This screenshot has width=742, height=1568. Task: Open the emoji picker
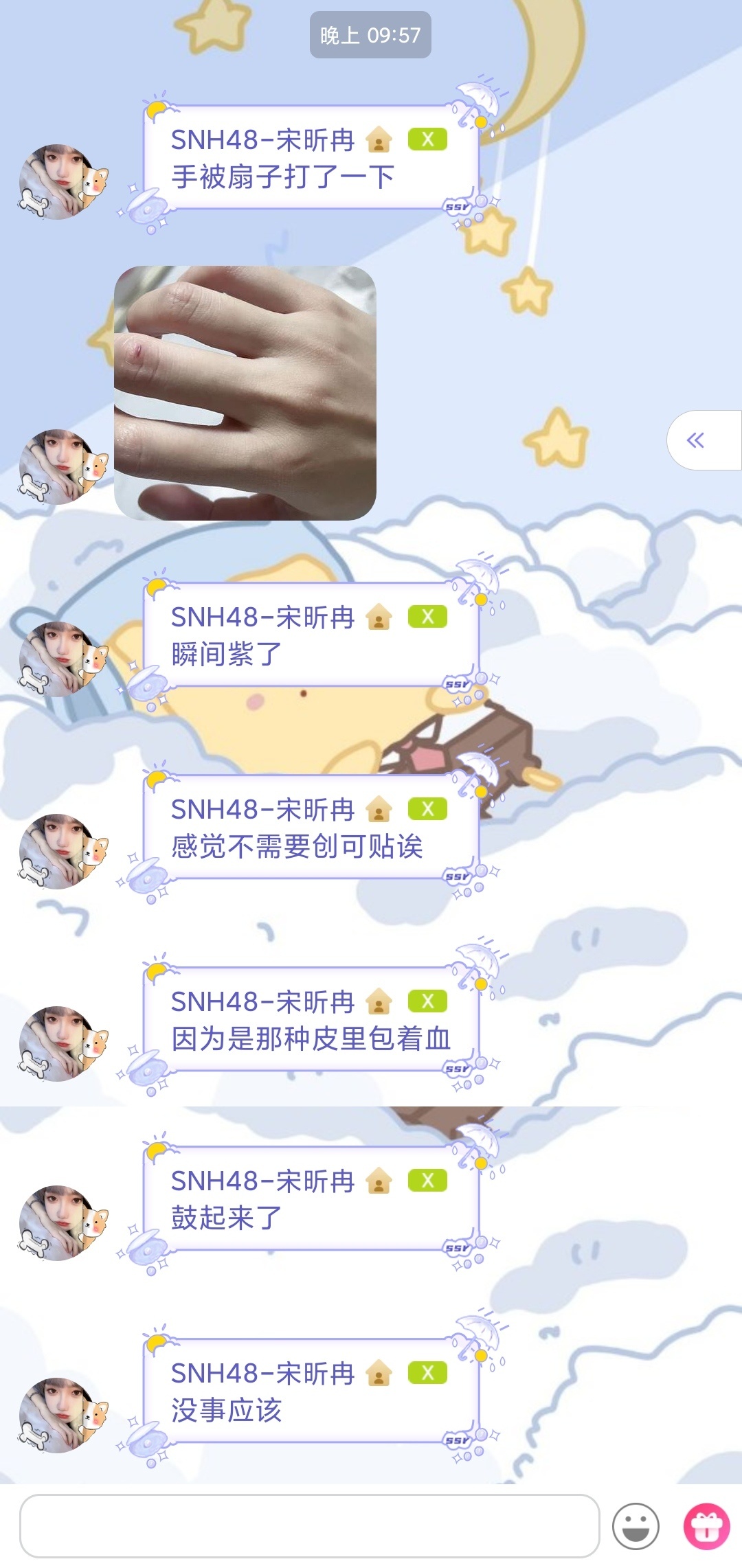click(636, 1526)
